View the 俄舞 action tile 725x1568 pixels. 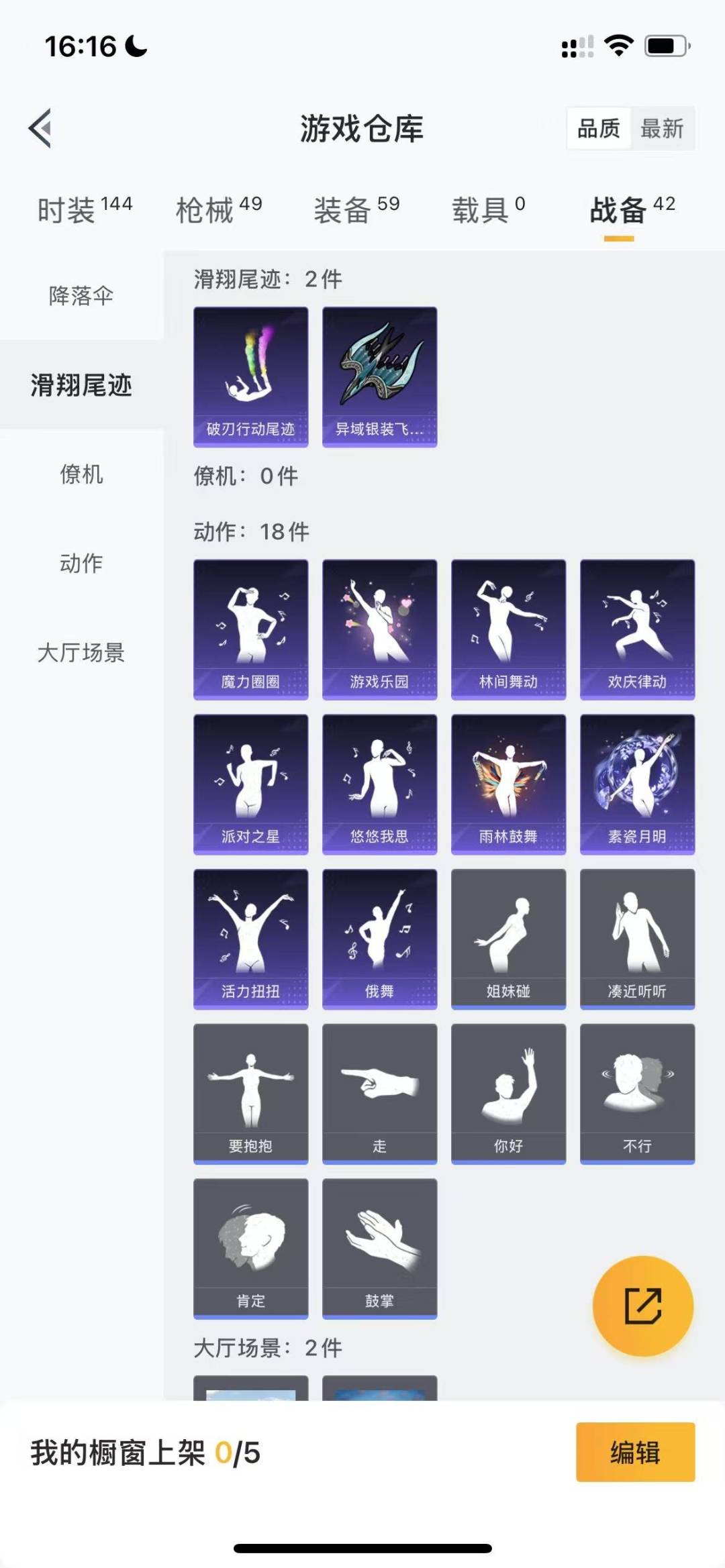click(380, 939)
